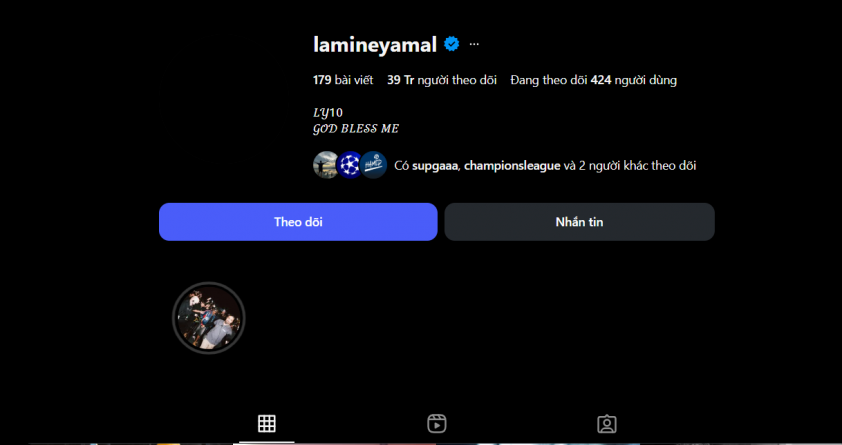Screen dimensions: 842x445
Task: Open mutual followers supgaaa, championsleague list
Action: (545, 165)
